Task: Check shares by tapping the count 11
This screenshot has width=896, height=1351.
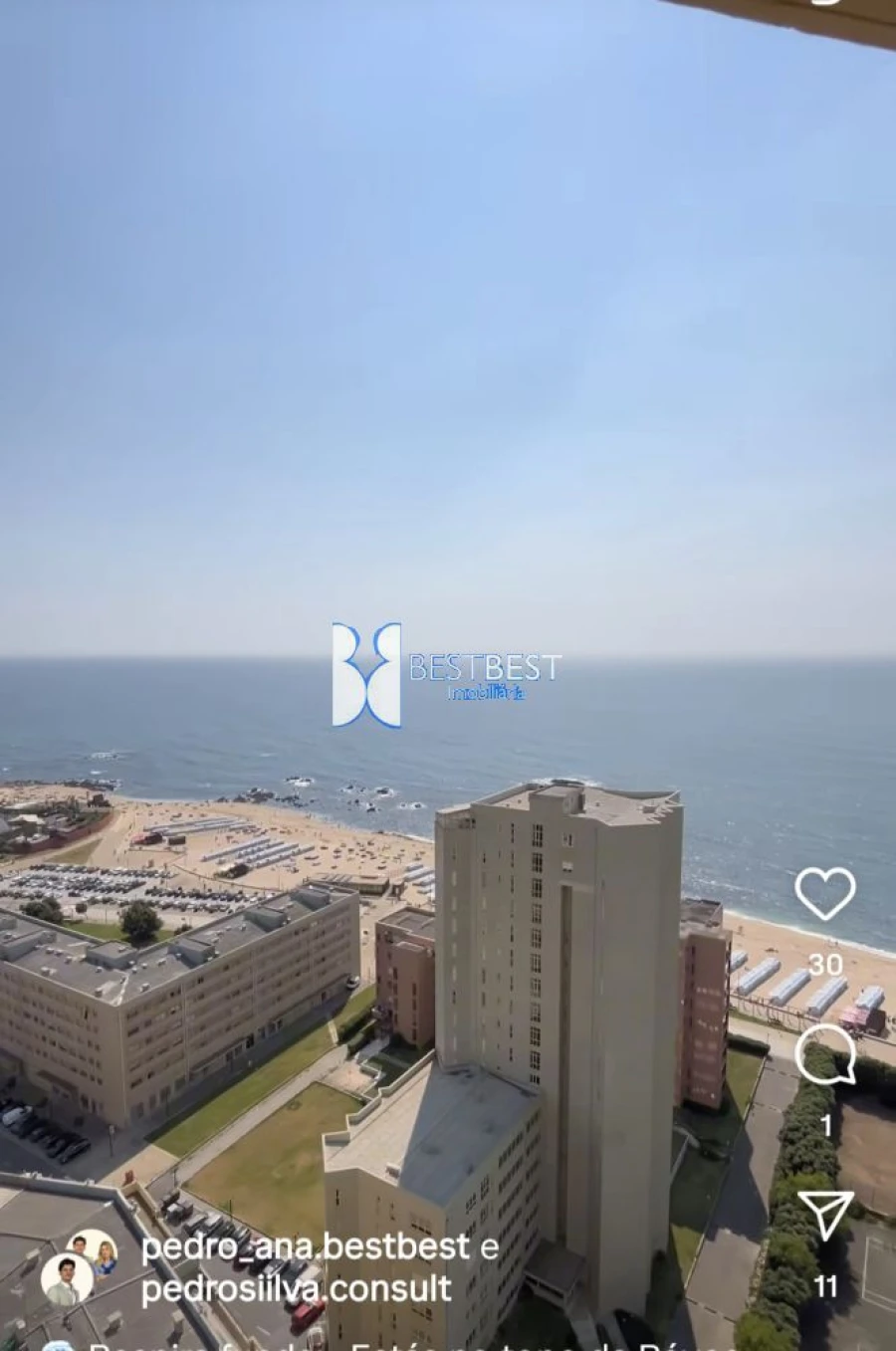Action: pos(827,1284)
